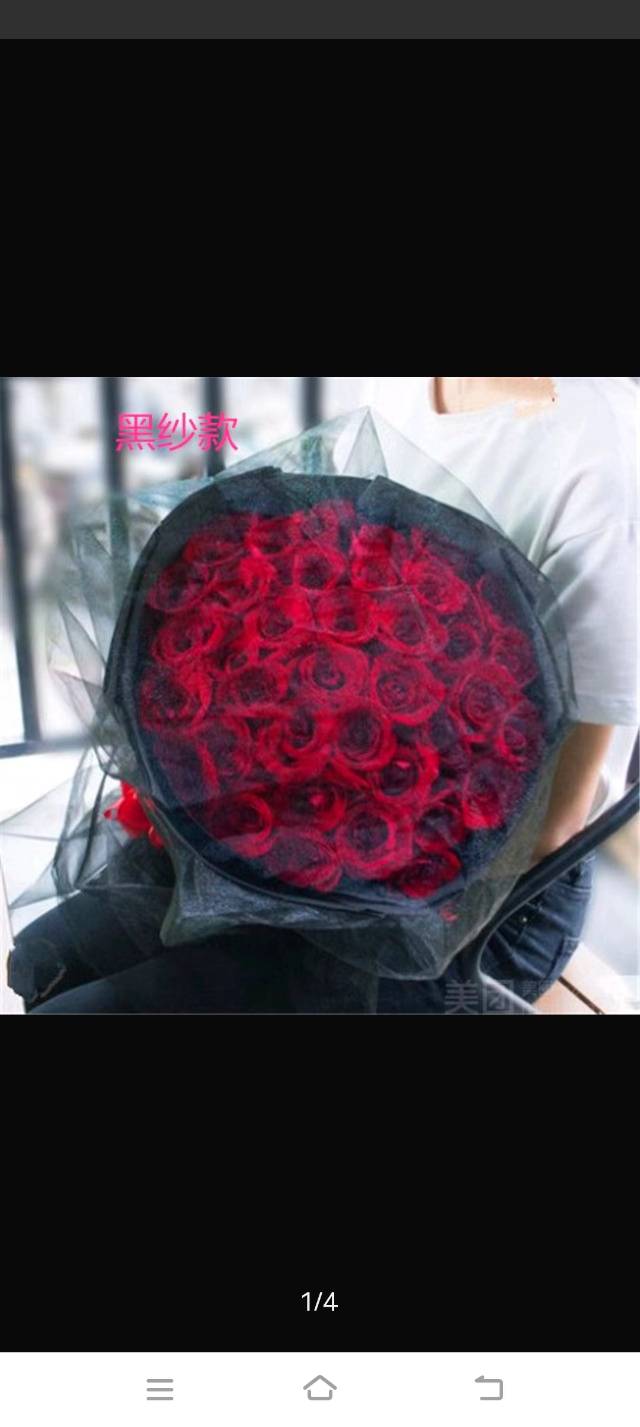Tap the rose bouquet photo
This screenshot has height=1427, width=640.
pos(320,695)
